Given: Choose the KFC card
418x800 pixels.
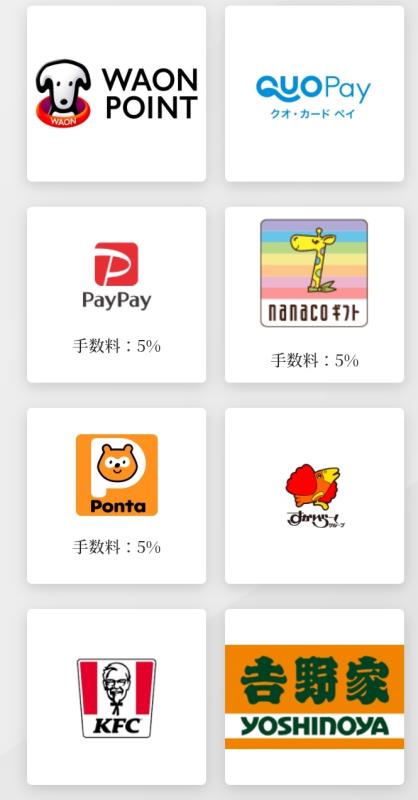Looking at the screenshot, I should (x=116, y=696).
